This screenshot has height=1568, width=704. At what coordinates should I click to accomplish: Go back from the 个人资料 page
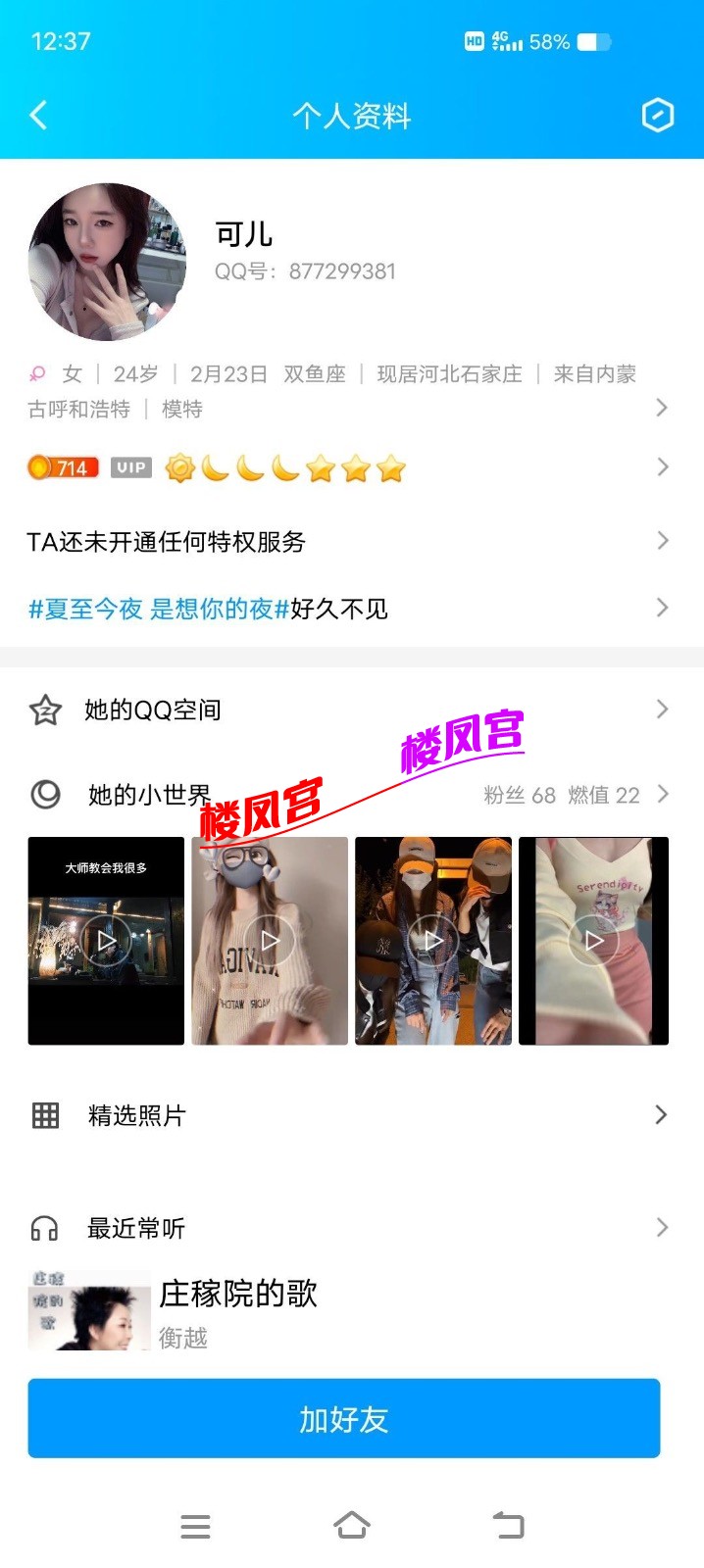[39, 116]
